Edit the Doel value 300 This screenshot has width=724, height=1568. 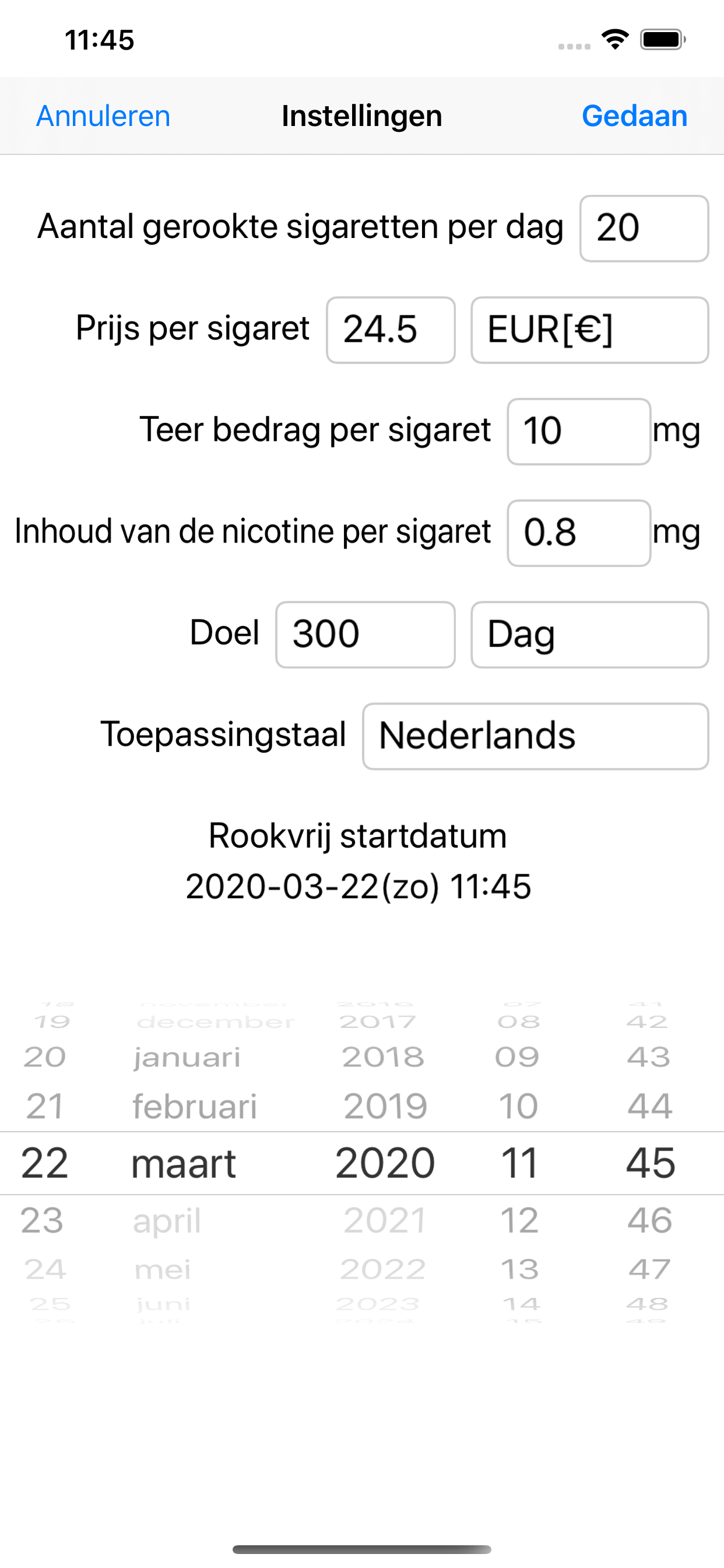click(x=365, y=635)
